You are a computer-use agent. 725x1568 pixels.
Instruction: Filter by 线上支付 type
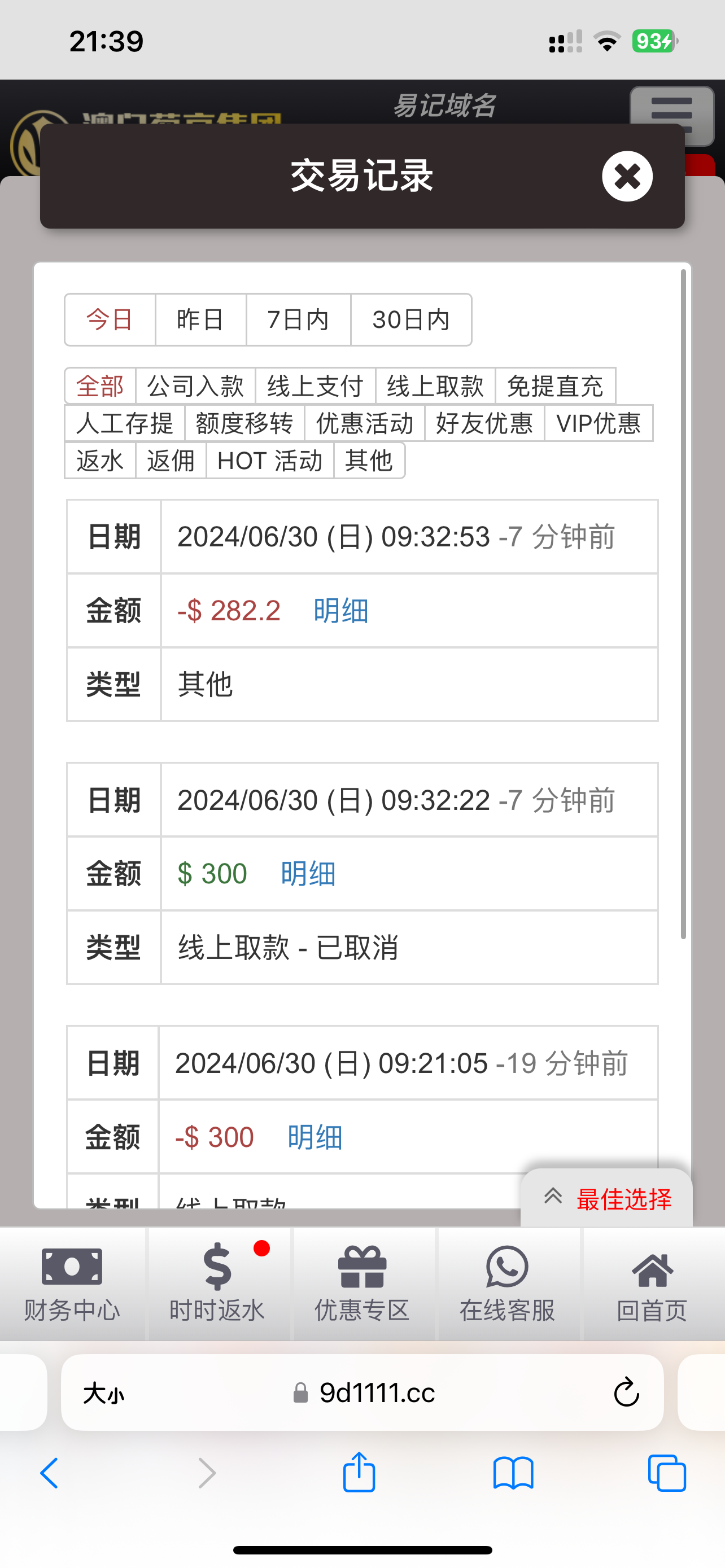315,386
